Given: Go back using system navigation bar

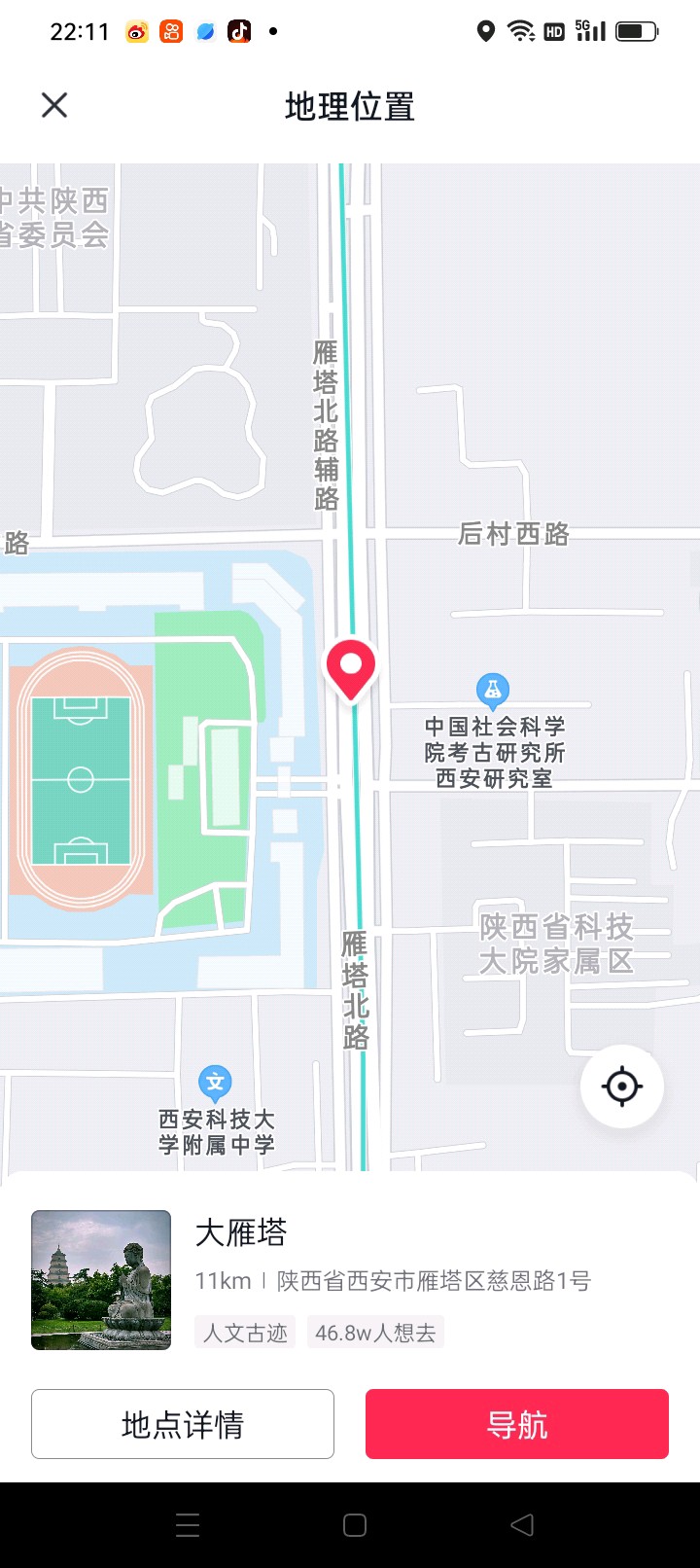Looking at the screenshot, I should click(x=522, y=1525).
